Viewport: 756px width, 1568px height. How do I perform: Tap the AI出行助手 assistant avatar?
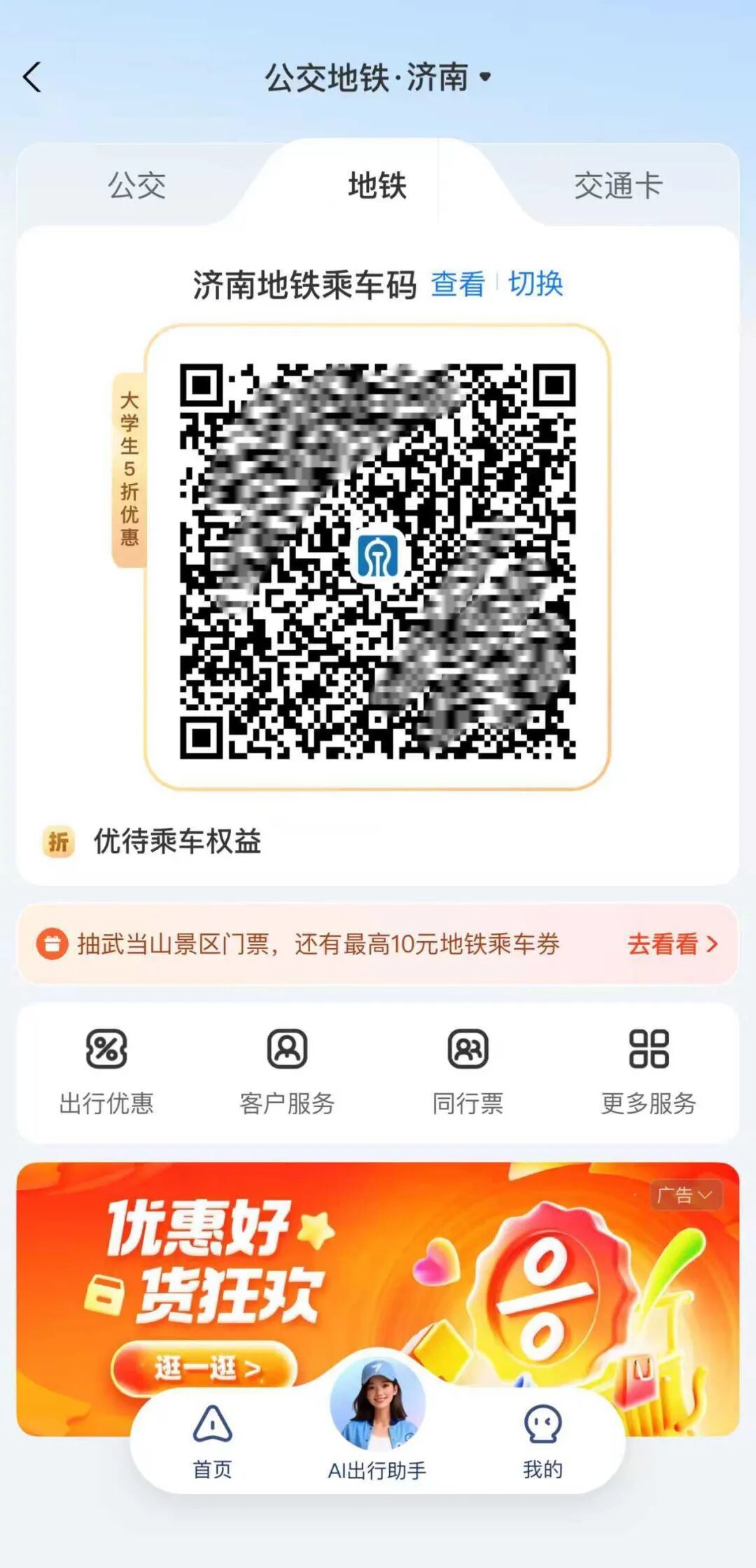[377, 1411]
